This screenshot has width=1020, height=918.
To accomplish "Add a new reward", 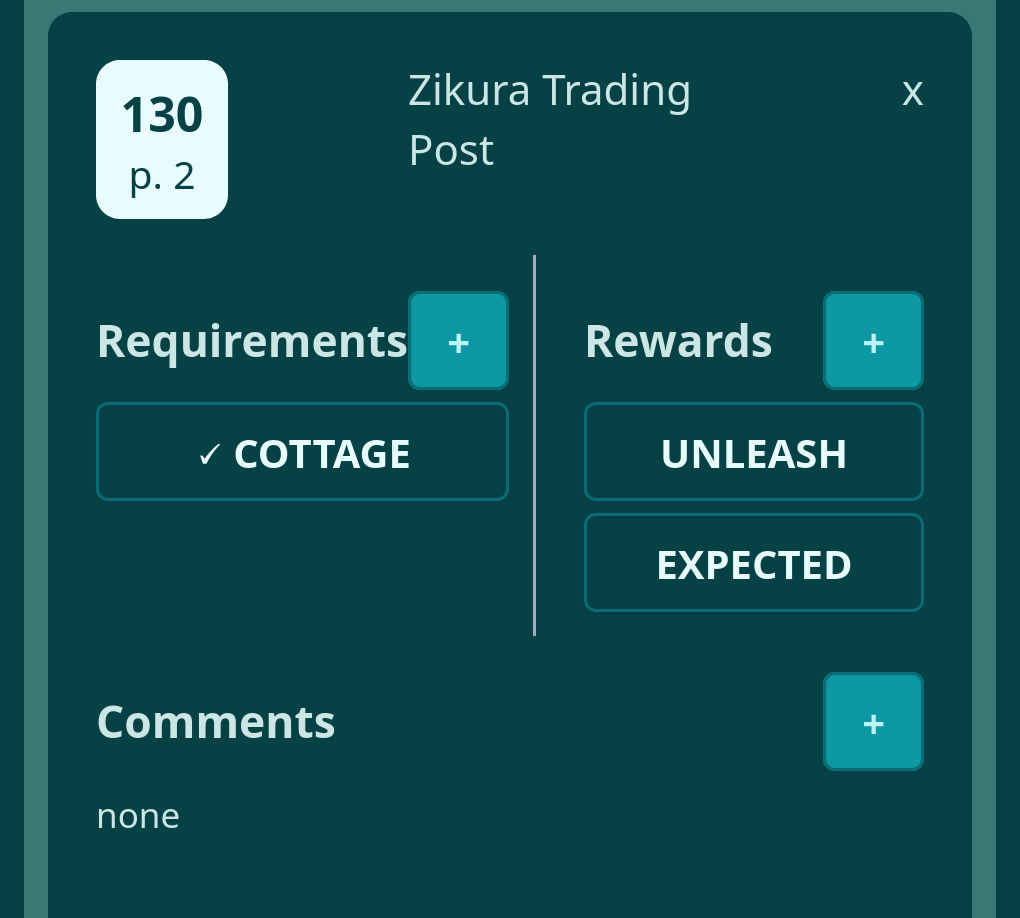I will (873, 341).
